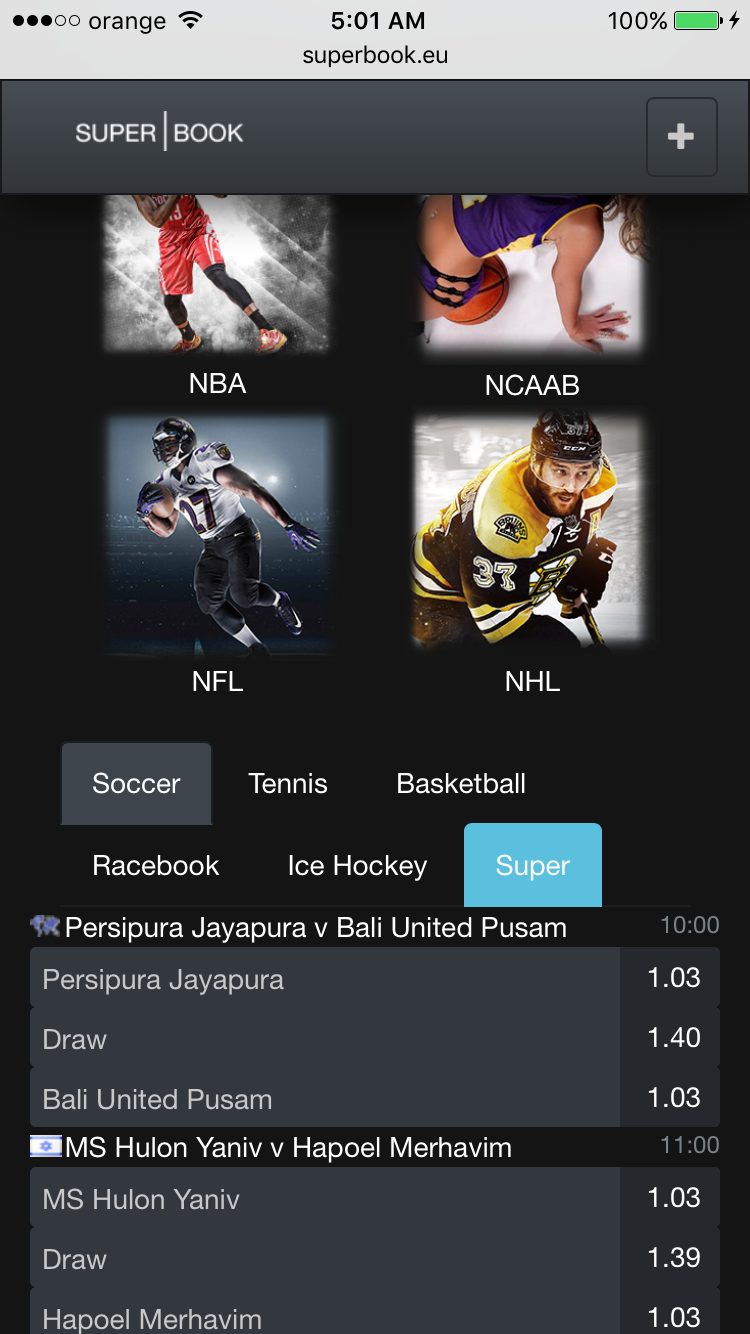Open MS Hulon Yaniv v Hapoel Merhavim match
750x1334 pixels.
(x=288, y=1147)
